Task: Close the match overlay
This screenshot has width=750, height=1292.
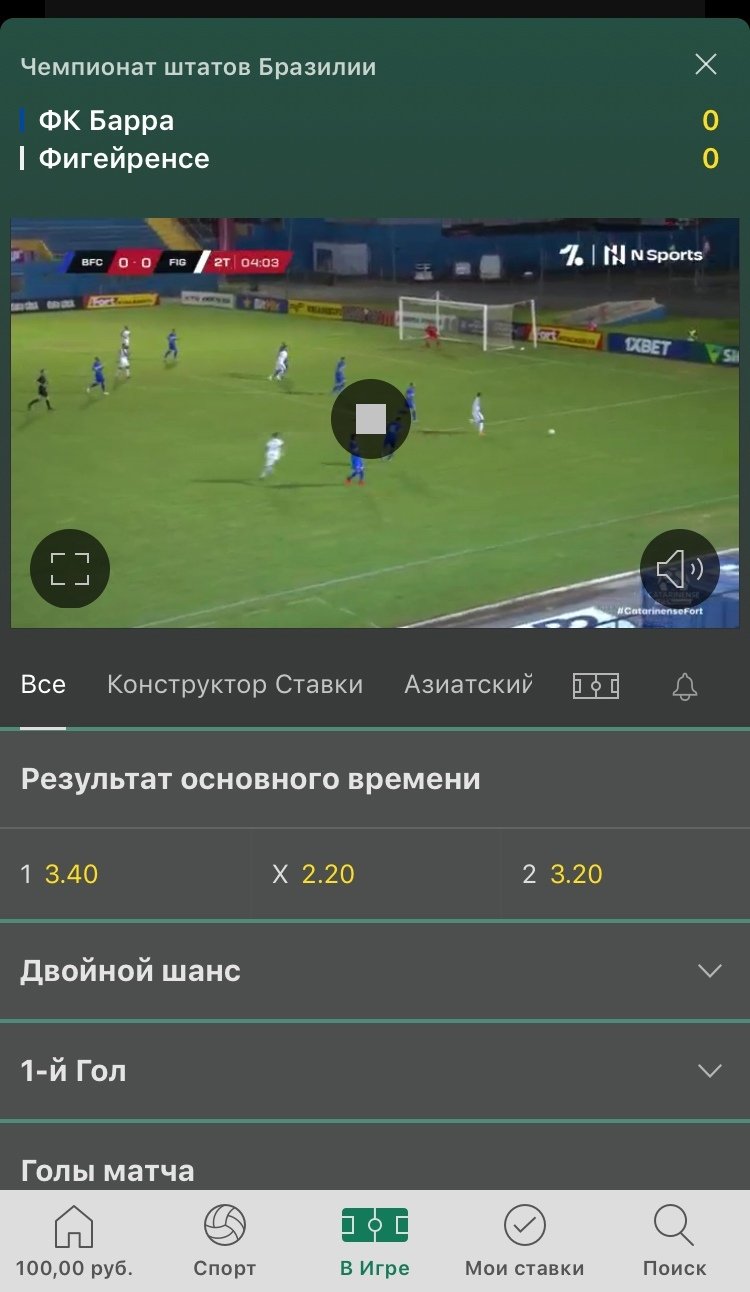Action: pos(706,65)
